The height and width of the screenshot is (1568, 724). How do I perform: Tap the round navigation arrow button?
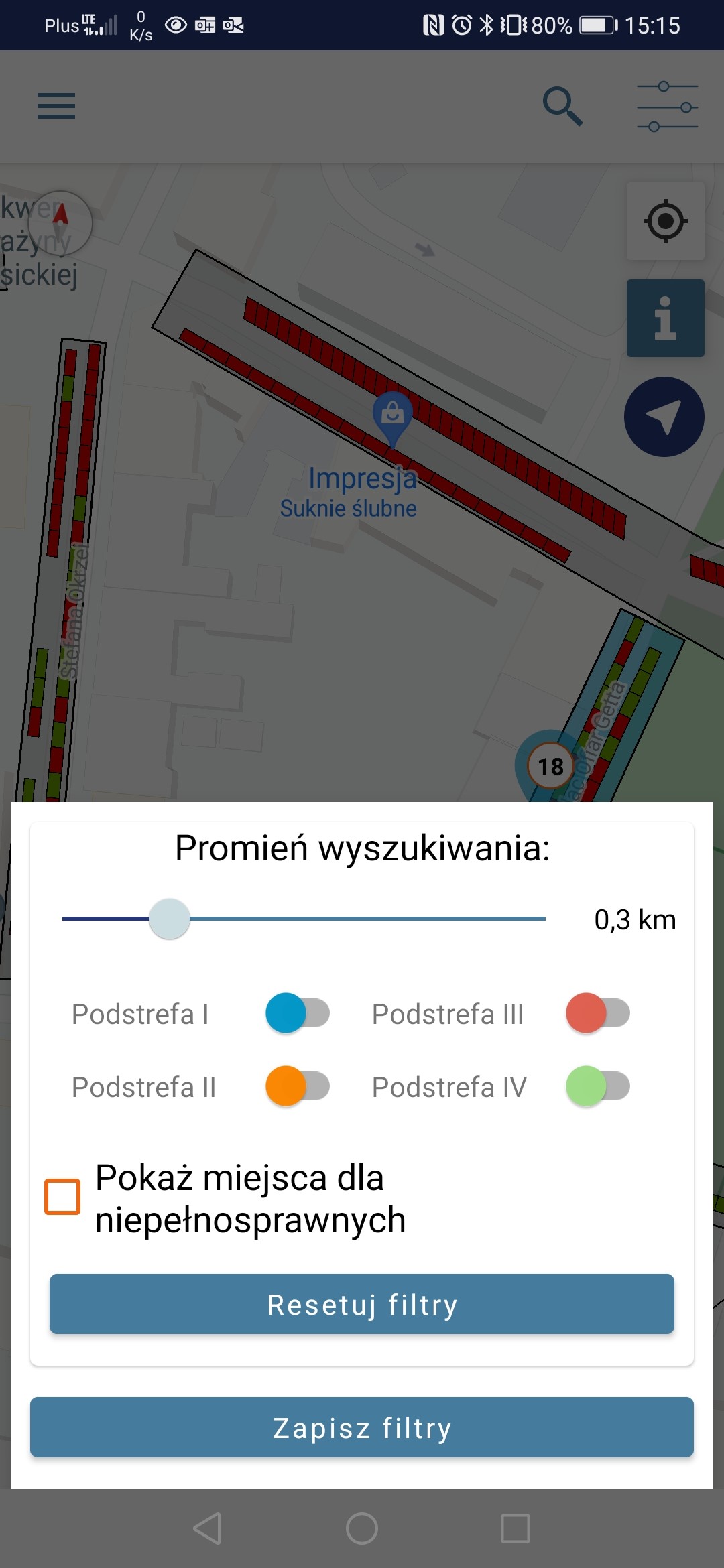(x=664, y=417)
